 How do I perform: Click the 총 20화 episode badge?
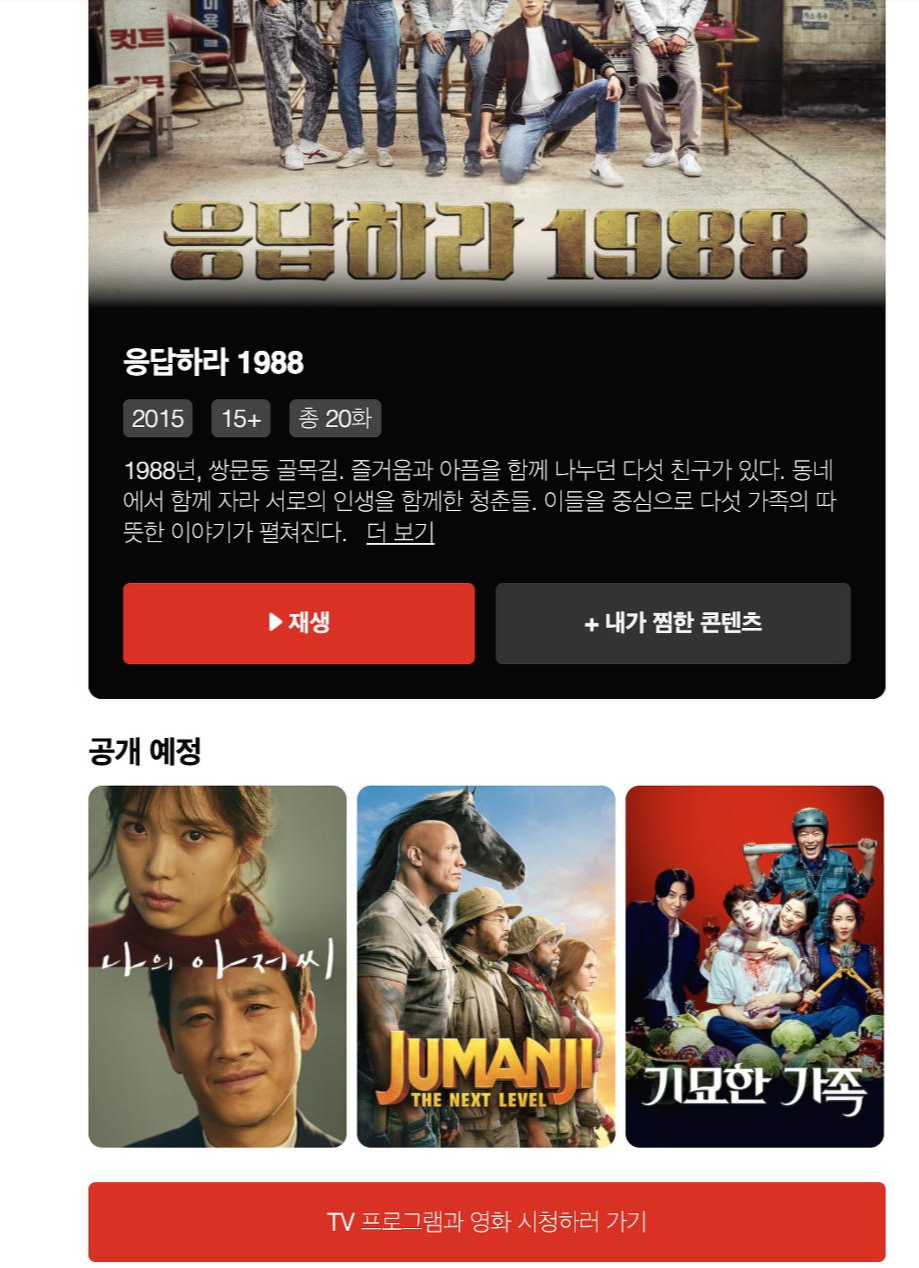coord(332,419)
